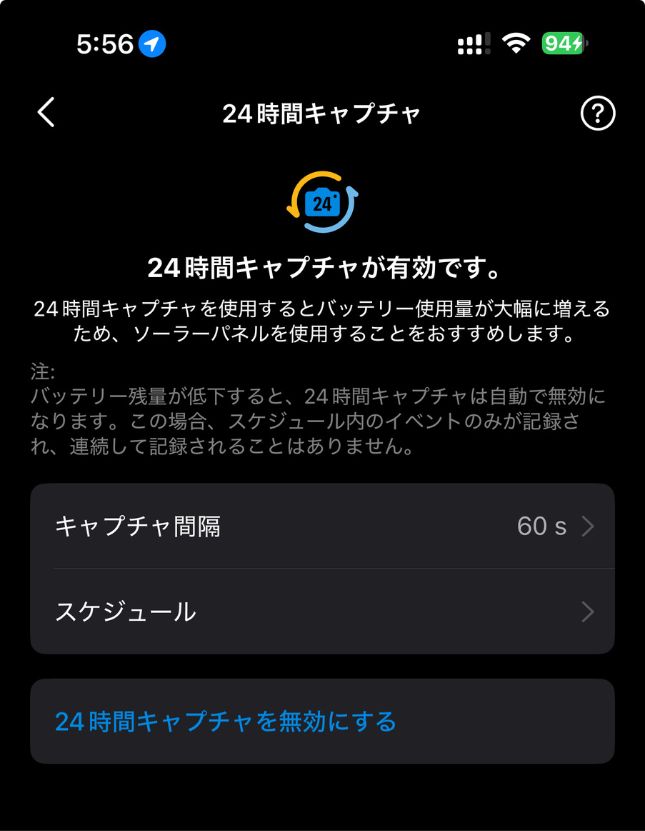645x831 pixels.
Task: Open the help question mark icon
Action: click(x=597, y=113)
